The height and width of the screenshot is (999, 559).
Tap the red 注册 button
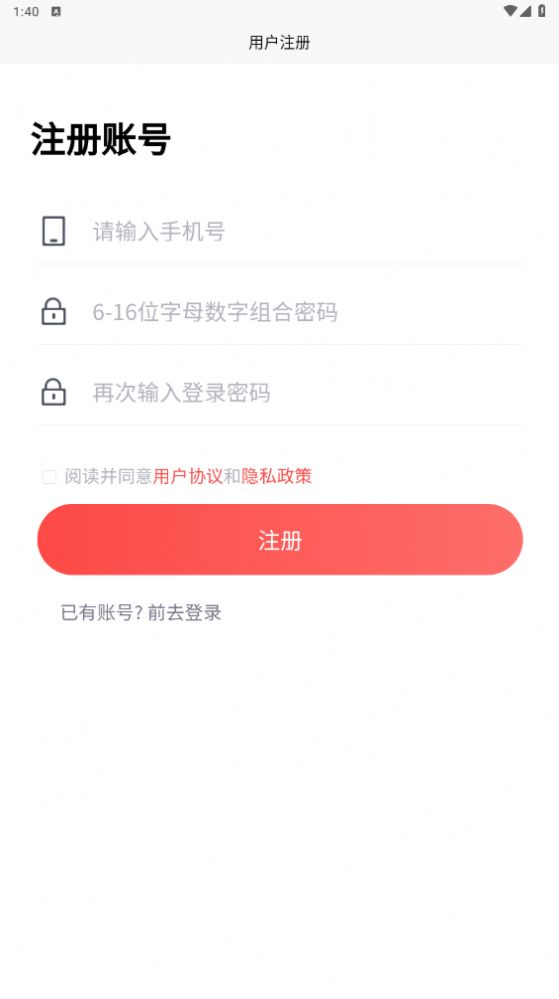[x=280, y=540]
